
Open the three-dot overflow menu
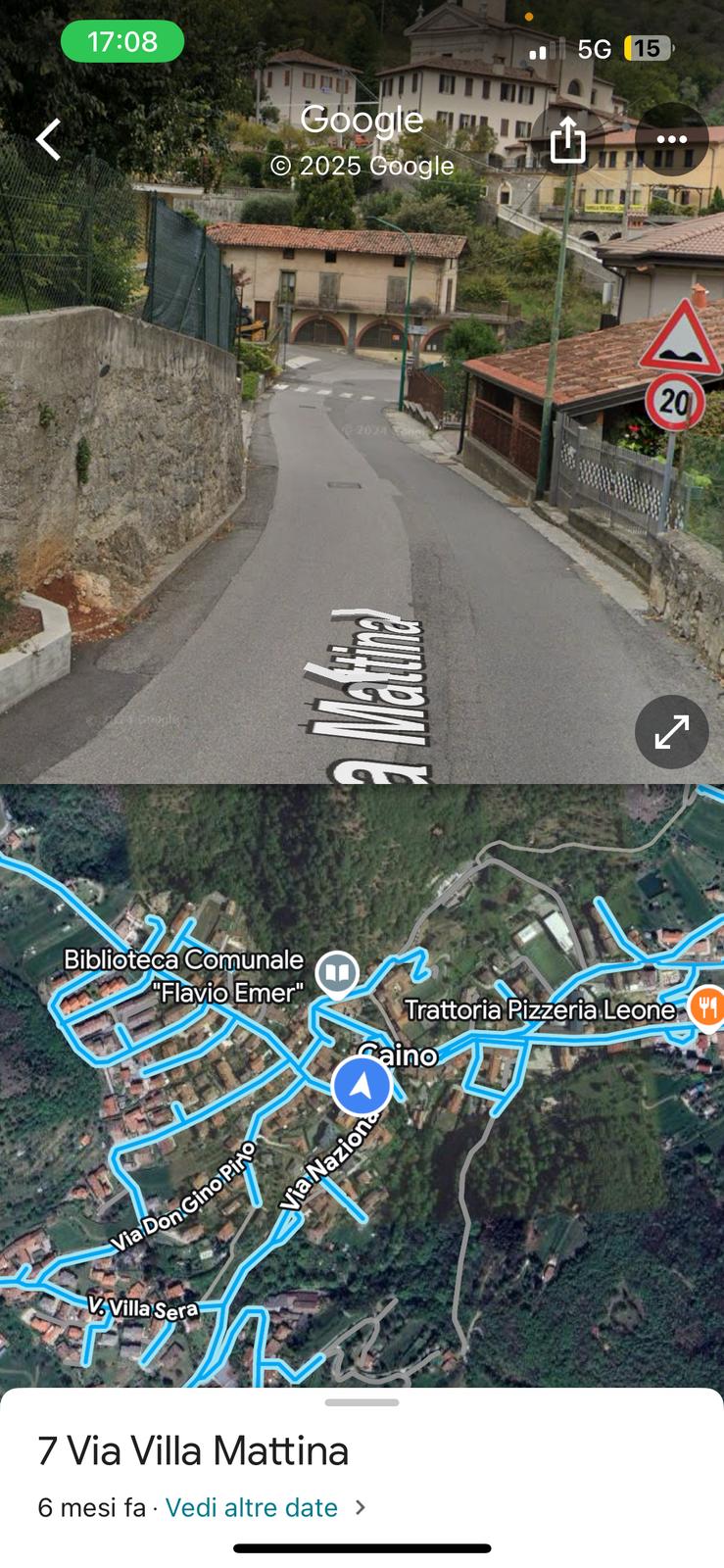pos(672,139)
